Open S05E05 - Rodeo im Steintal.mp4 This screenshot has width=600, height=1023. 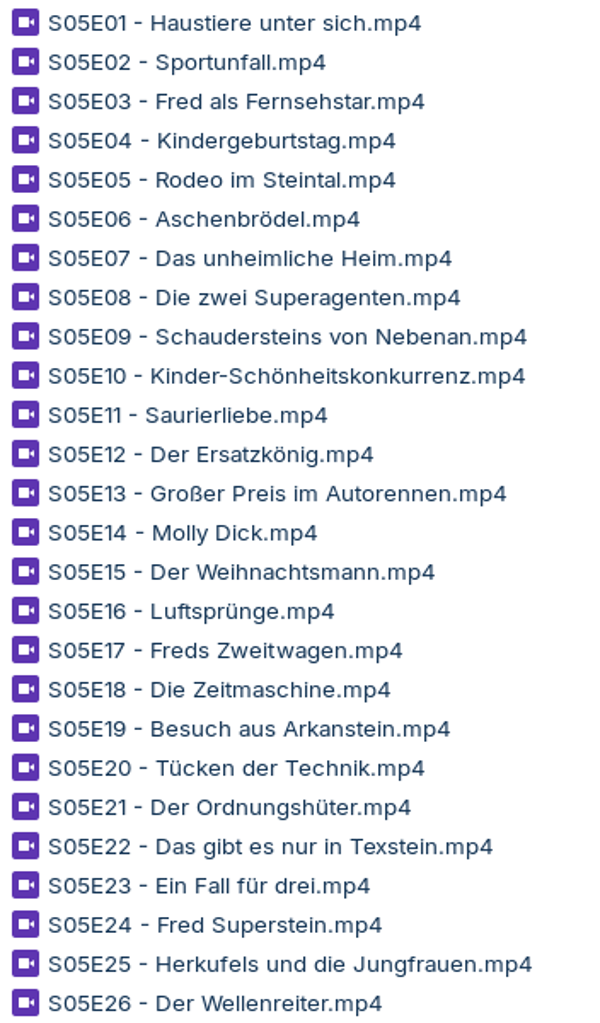[x=221, y=180]
